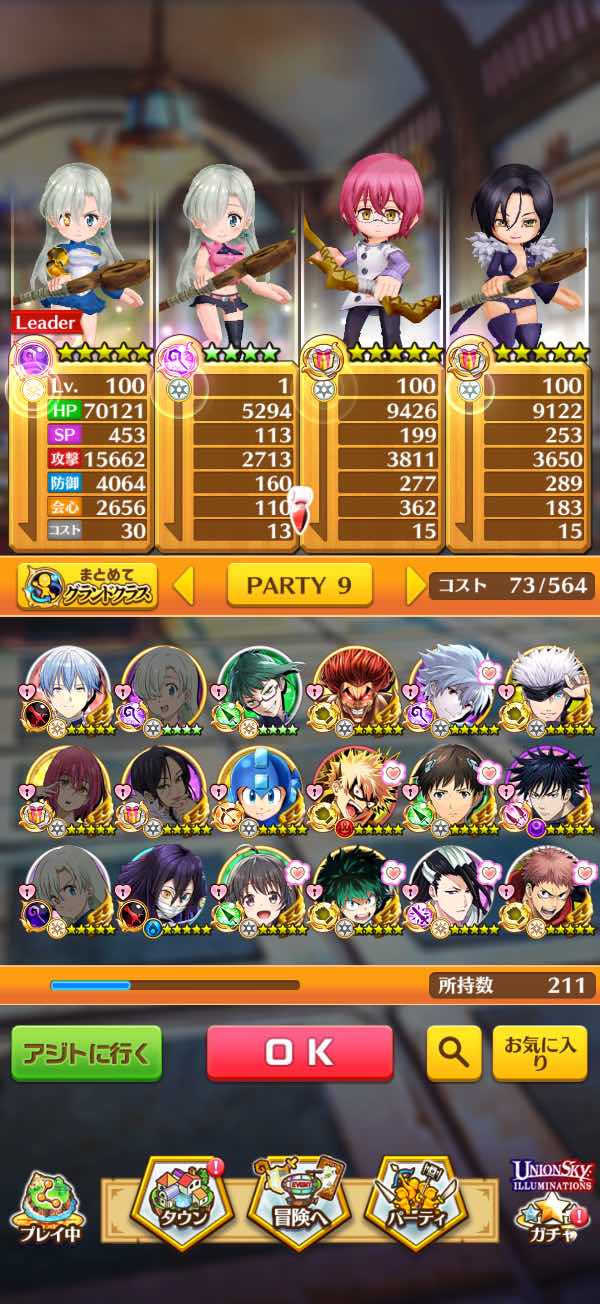This screenshot has height=1304, width=600.
Task: Go to the hideout with アジトに行く
Action: pos(86,1053)
